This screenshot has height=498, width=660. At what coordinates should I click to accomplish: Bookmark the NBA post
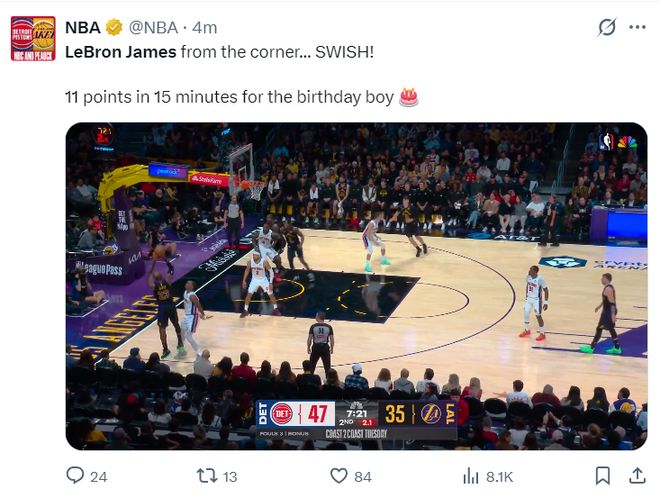(603, 476)
